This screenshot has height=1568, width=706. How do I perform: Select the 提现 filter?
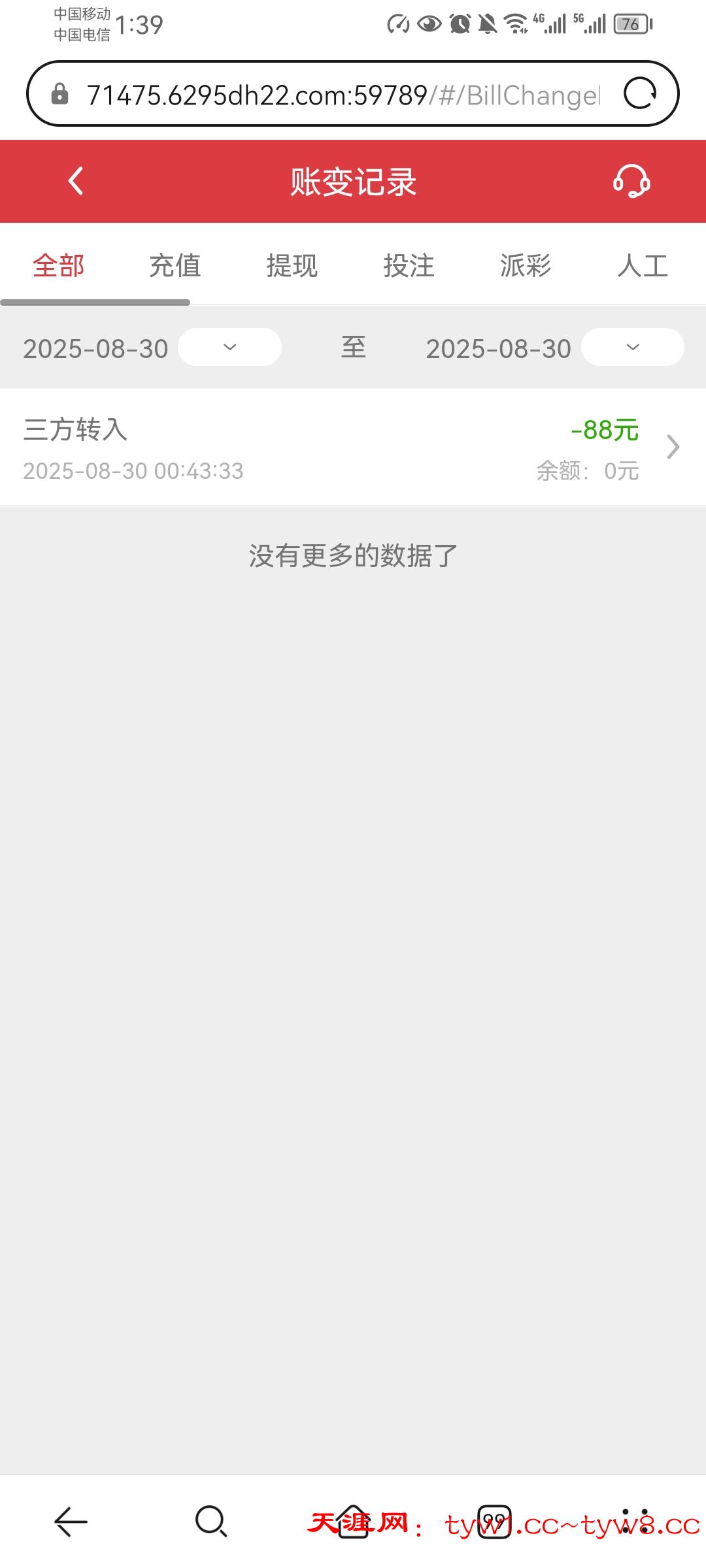coord(292,265)
